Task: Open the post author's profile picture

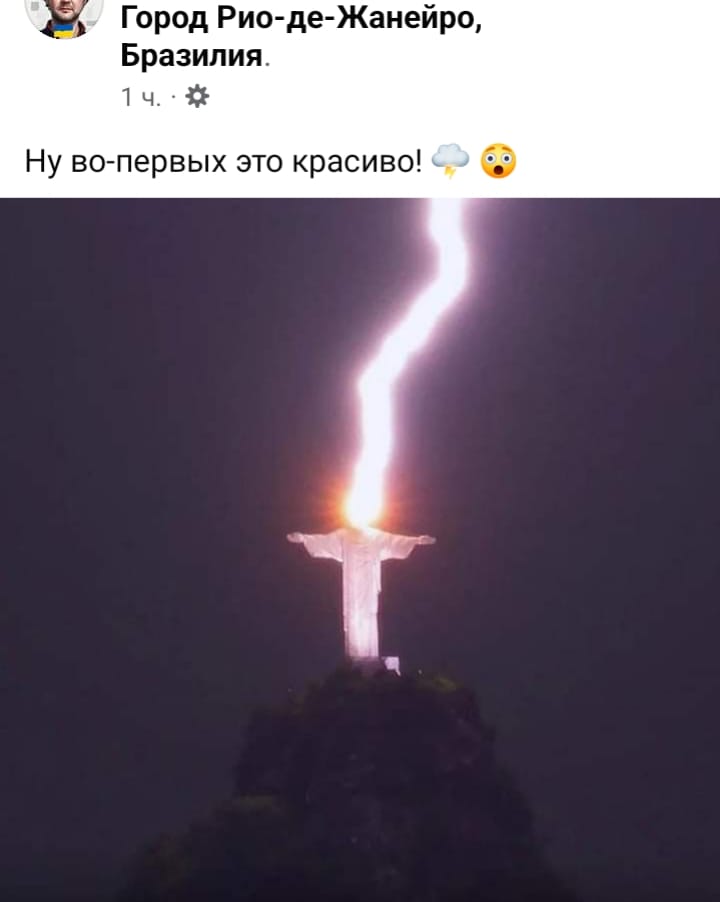Action: tap(64, 14)
